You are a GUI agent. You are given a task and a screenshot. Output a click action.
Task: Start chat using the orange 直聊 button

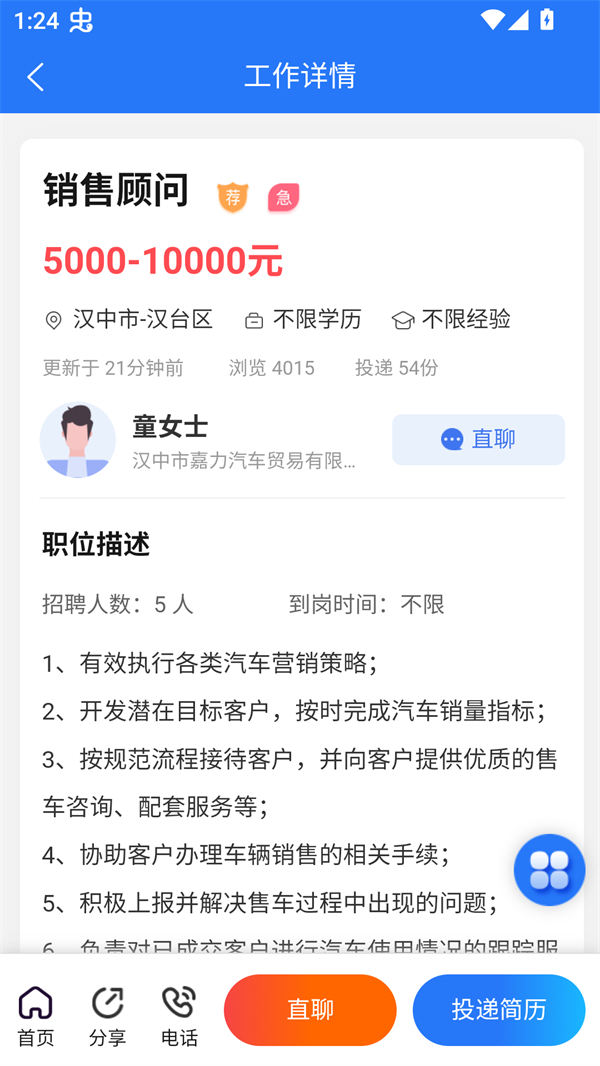click(x=310, y=1010)
